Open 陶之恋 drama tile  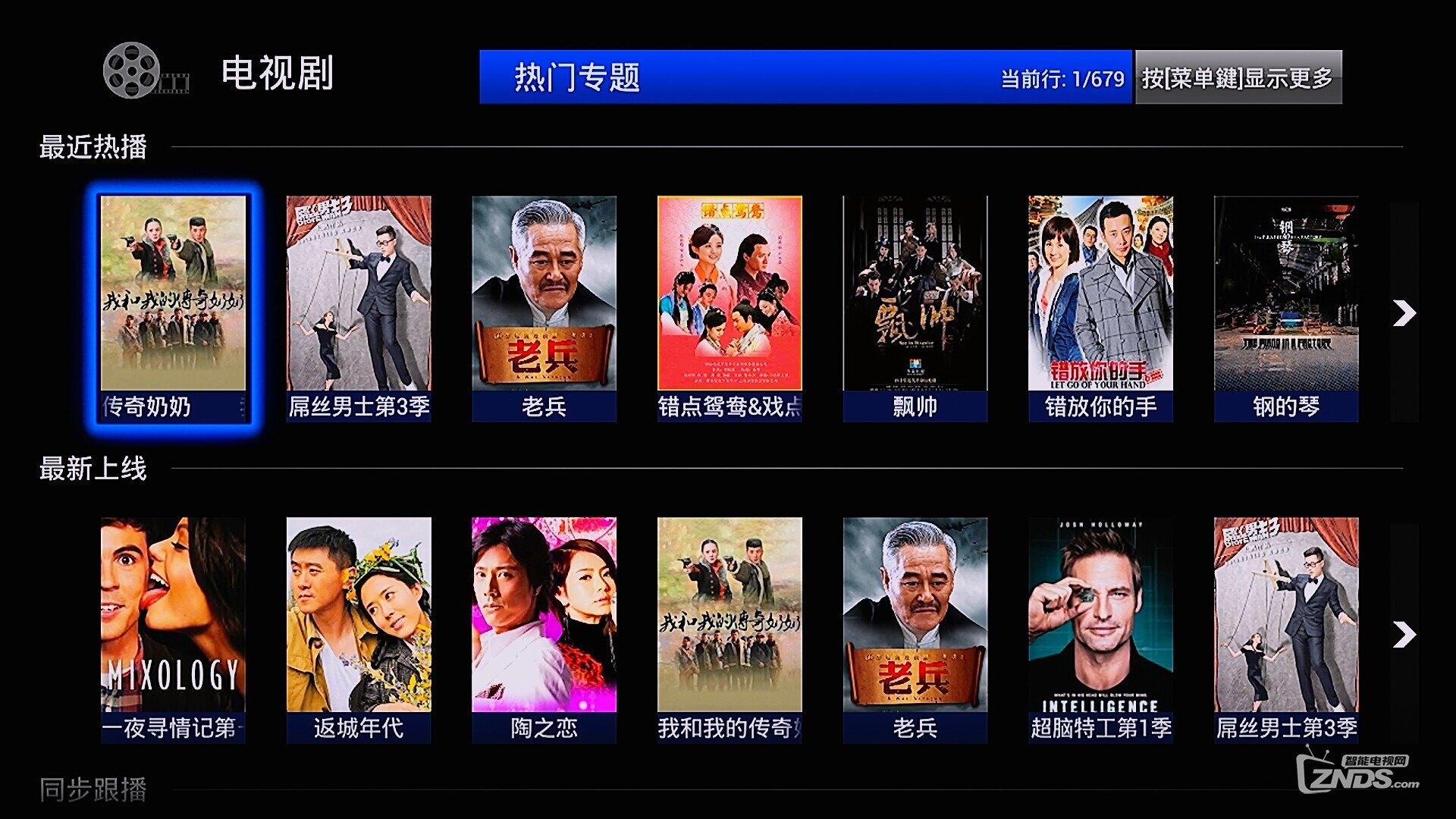coord(544,629)
